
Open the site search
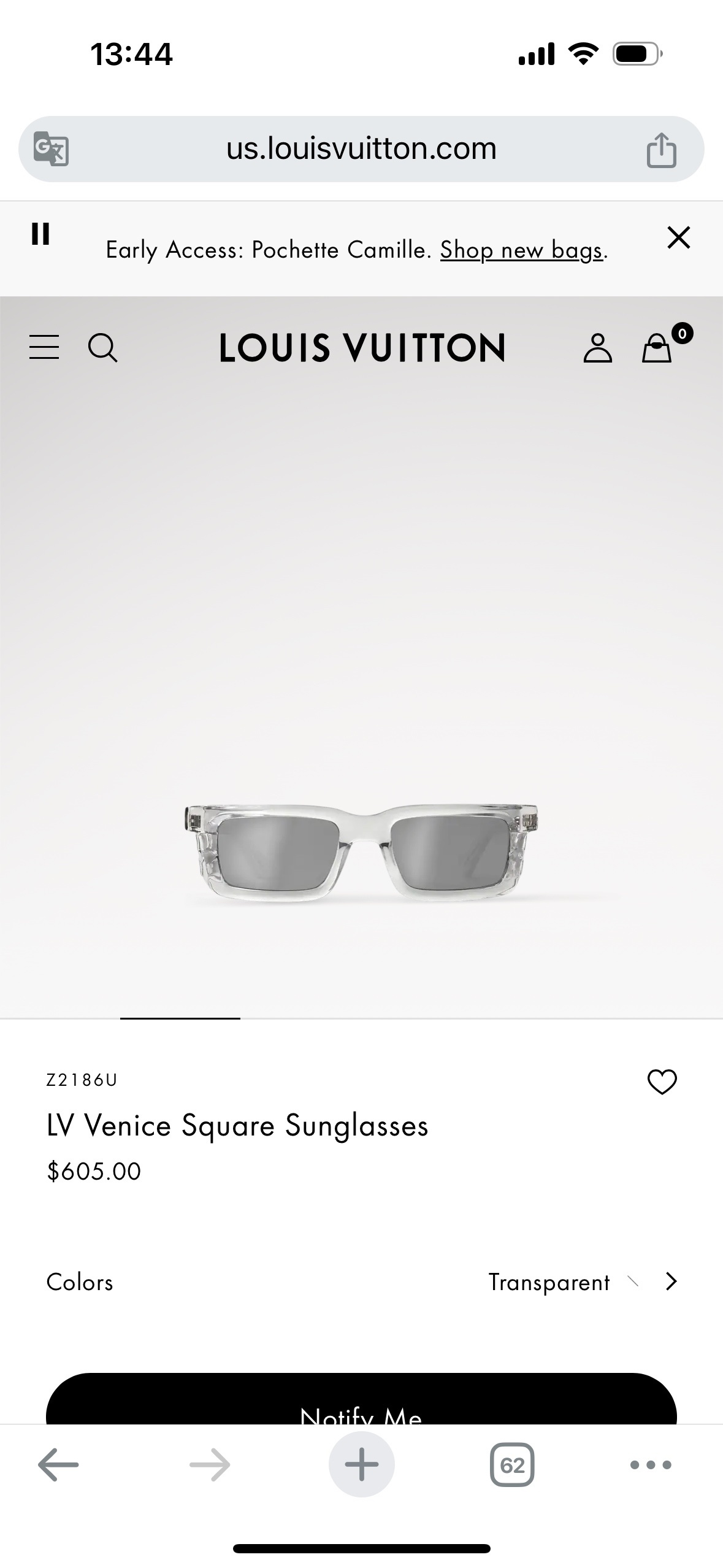pyautogui.click(x=102, y=348)
